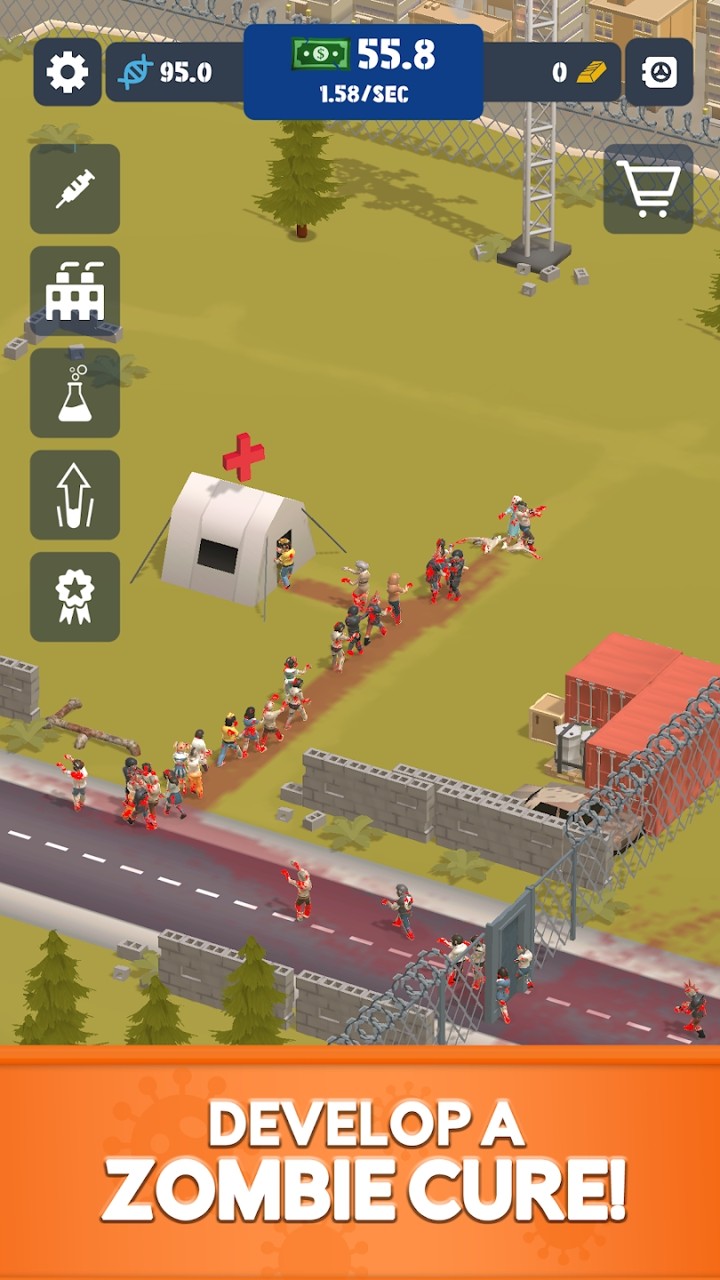Open the factory buildings menu
The width and height of the screenshot is (720, 1280).
click(75, 291)
